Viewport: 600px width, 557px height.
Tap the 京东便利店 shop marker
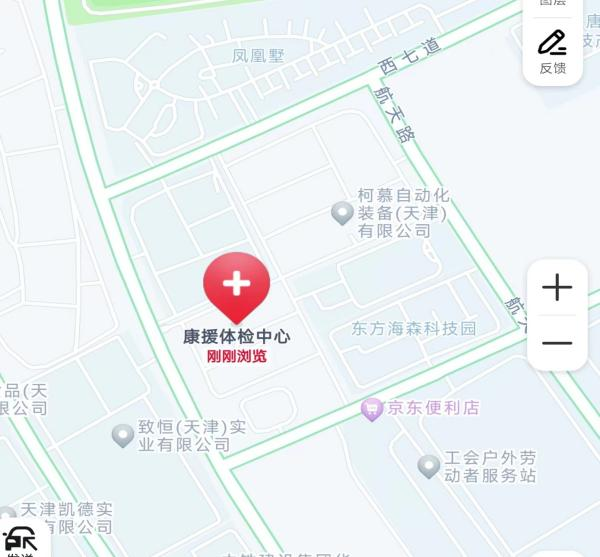(372, 409)
